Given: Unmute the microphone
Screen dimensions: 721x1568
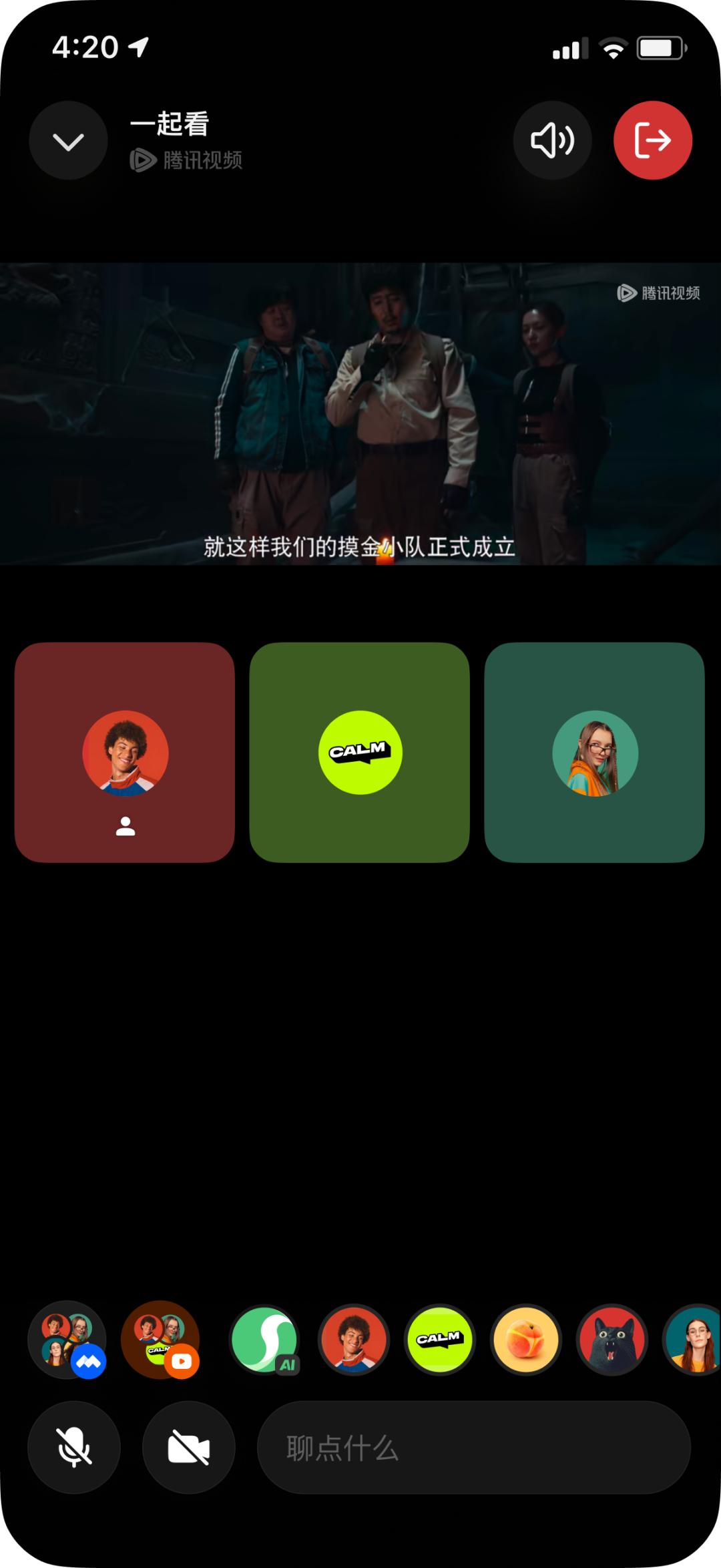Looking at the screenshot, I should [x=74, y=1447].
